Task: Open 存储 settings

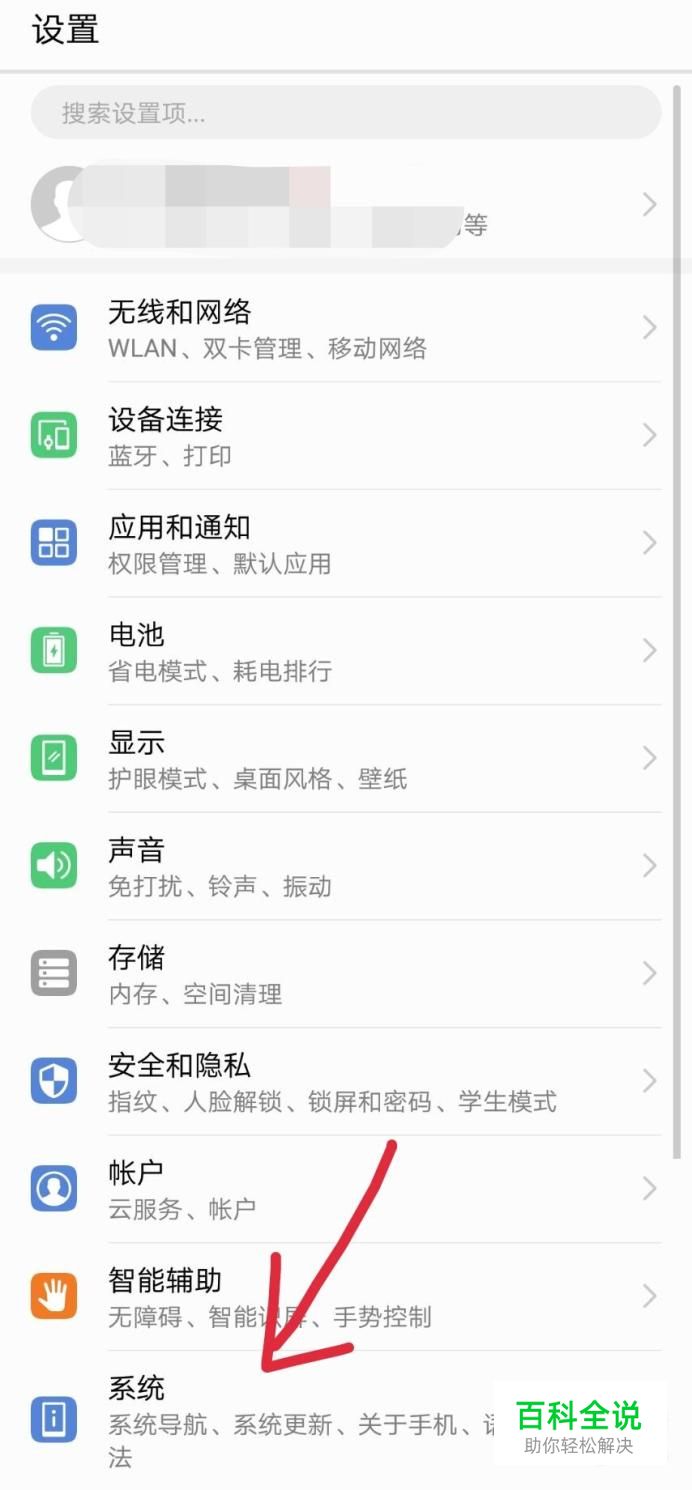Action: (345, 974)
